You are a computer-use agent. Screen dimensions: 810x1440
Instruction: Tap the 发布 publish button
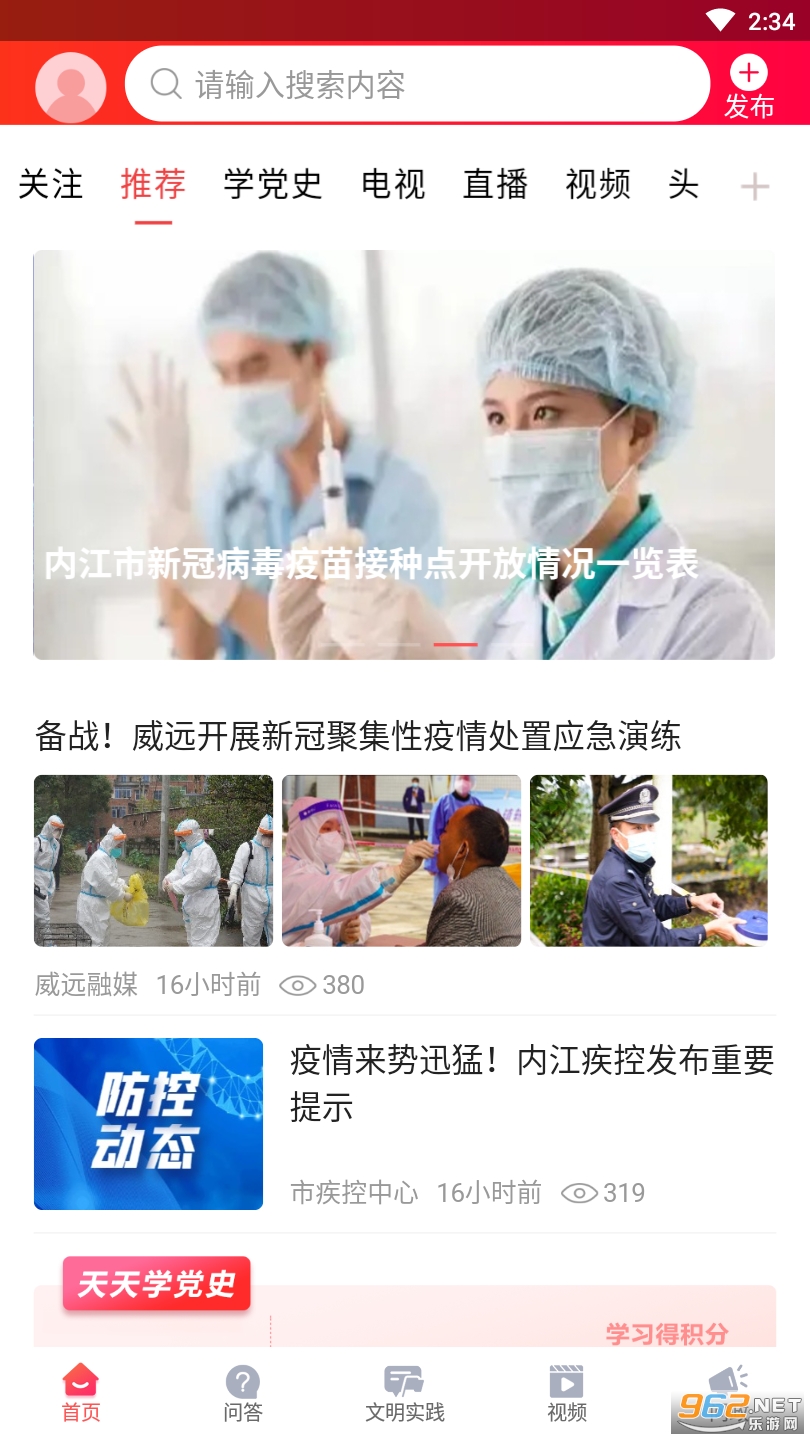(749, 87)
